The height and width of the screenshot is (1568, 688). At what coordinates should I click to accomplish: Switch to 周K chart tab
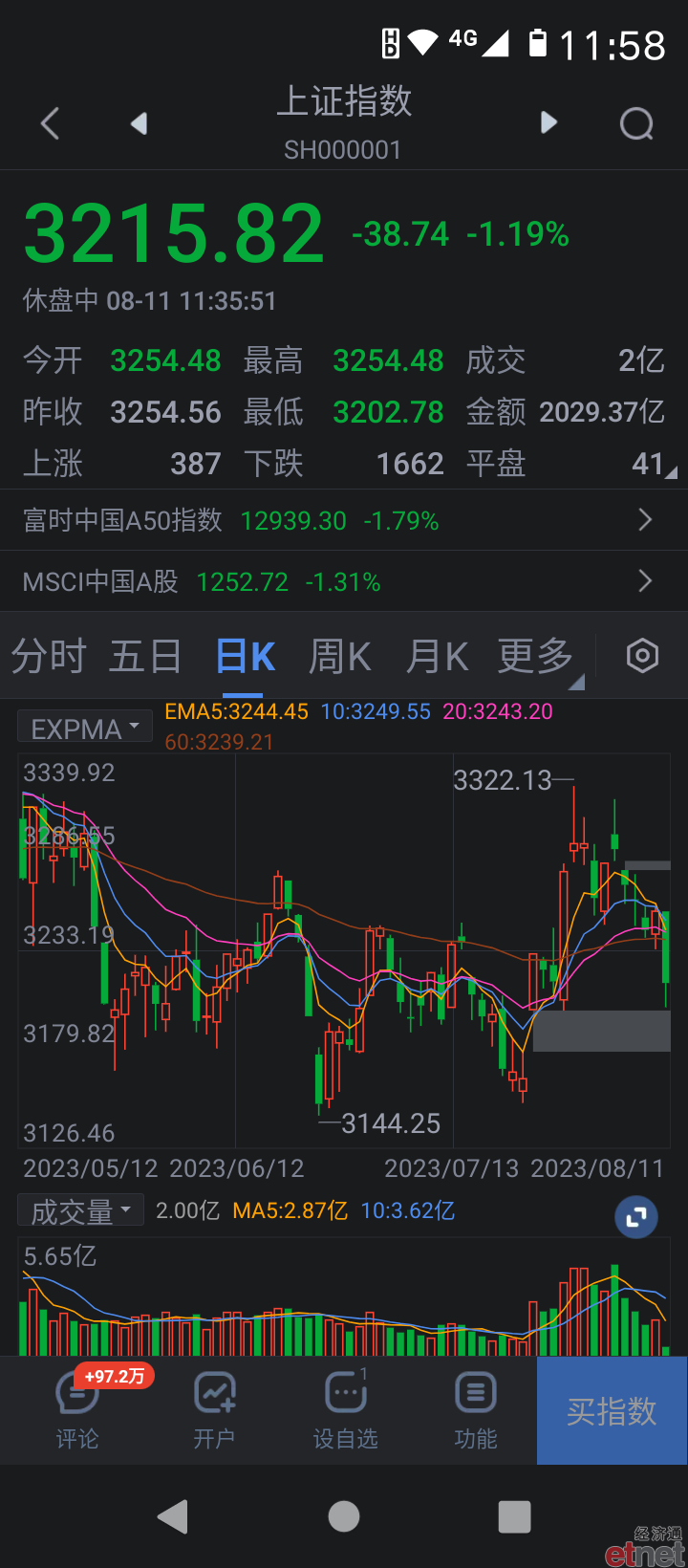[x=340, y=657]
